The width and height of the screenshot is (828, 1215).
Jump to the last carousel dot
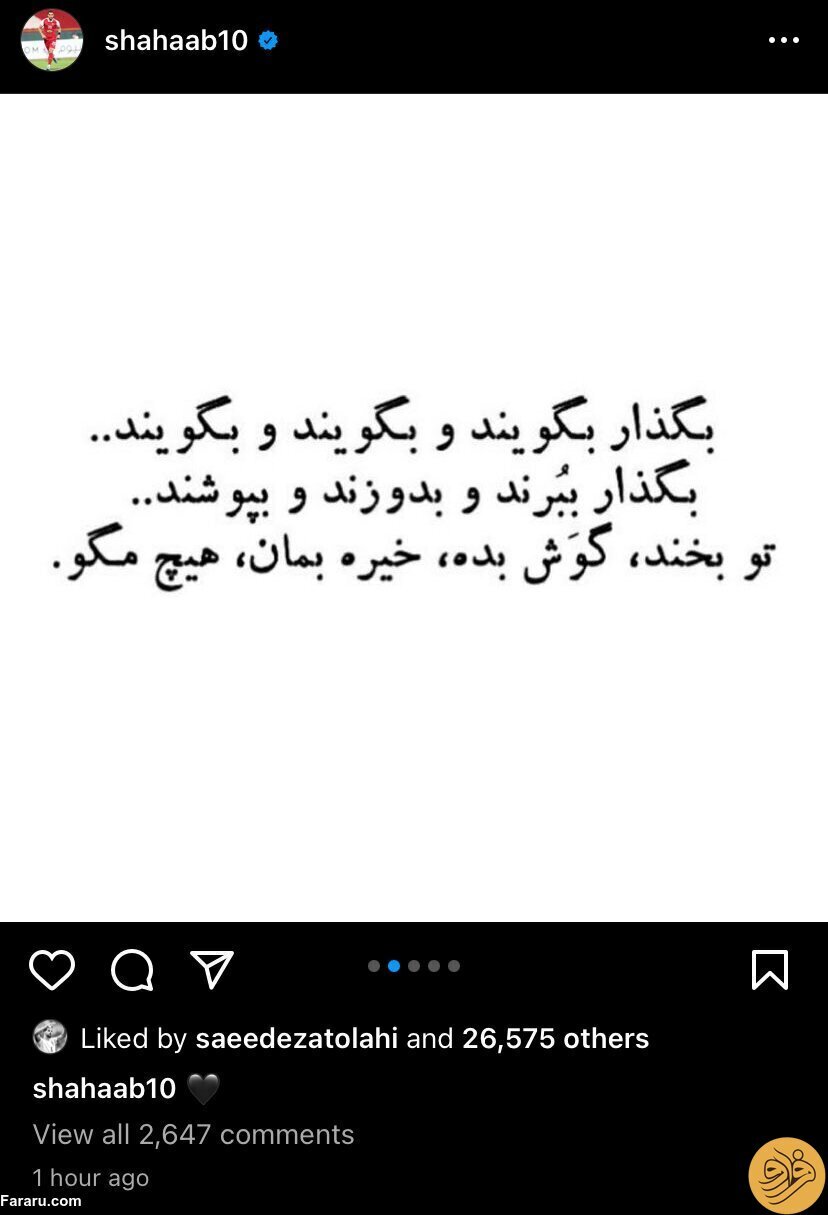(x=453, y=966)
